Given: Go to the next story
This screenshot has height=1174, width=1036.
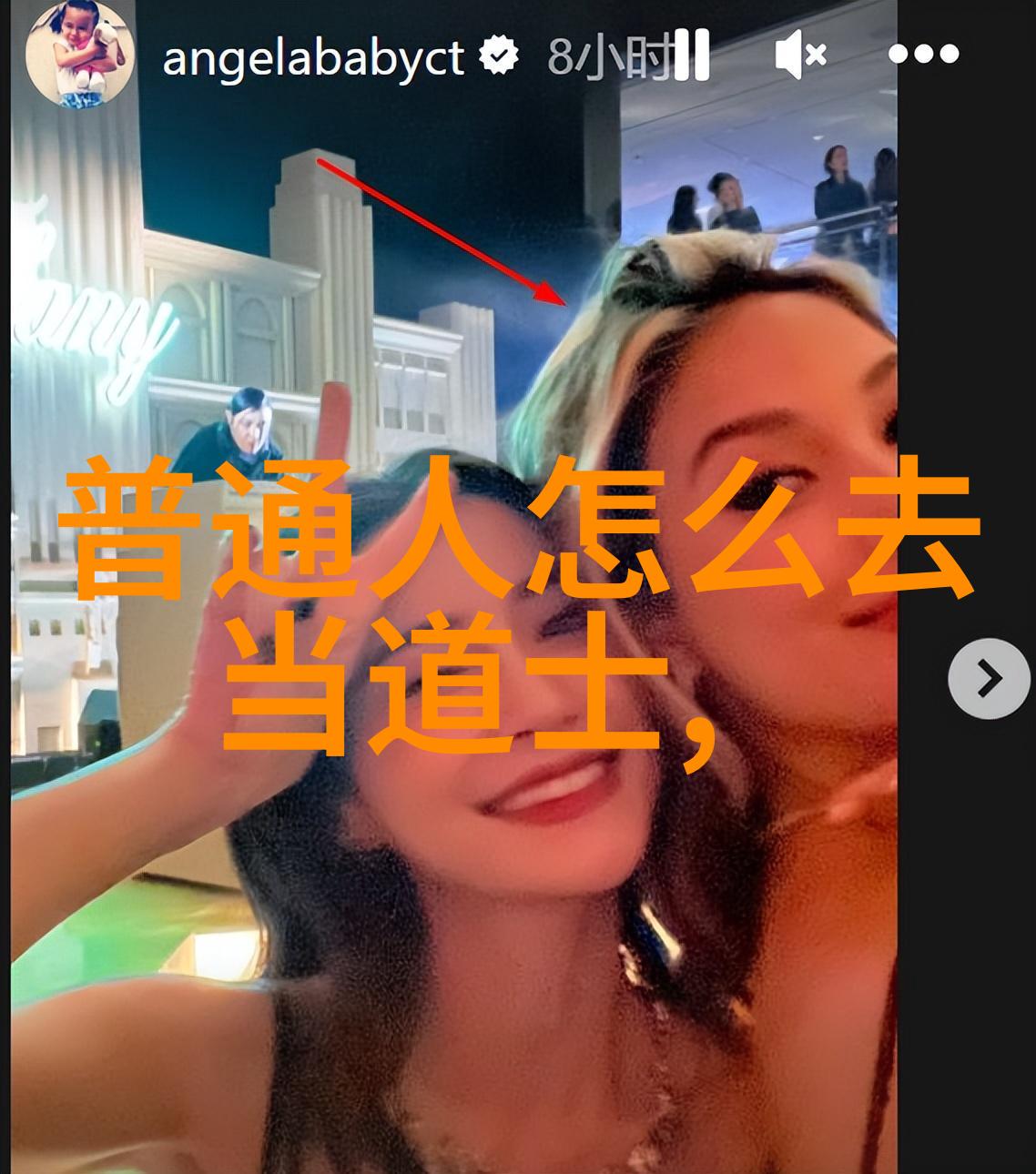Looking at the screenshot, I should (989, 679).
